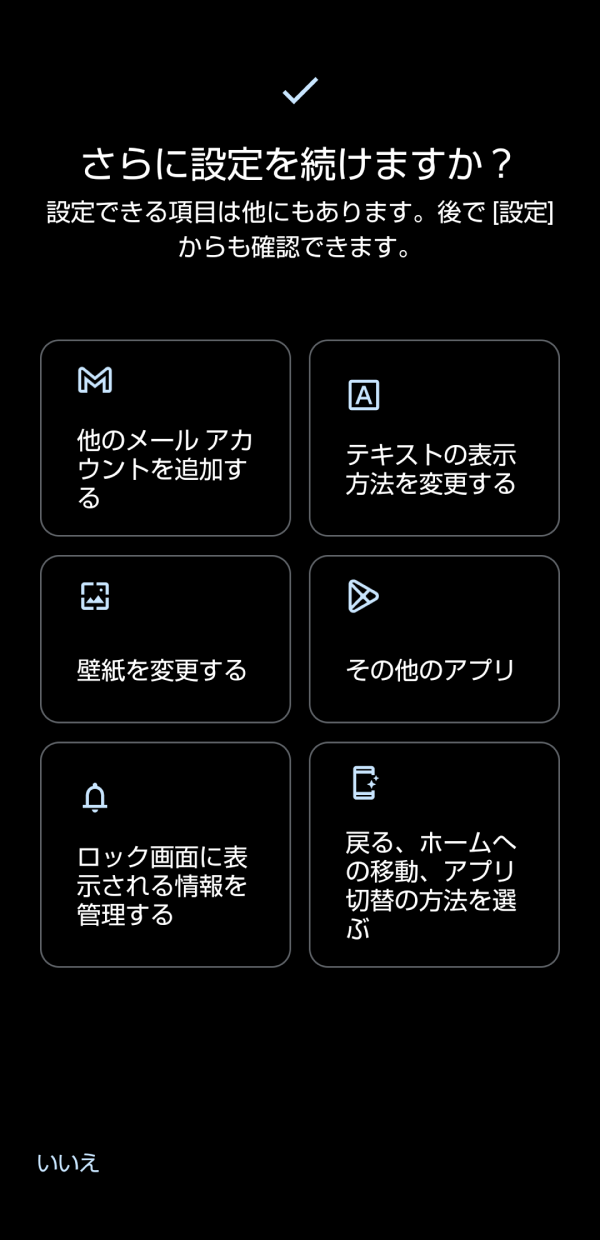Tap the いいえ button to decline
600x1240 pixels.
(x=68, y=1163)
